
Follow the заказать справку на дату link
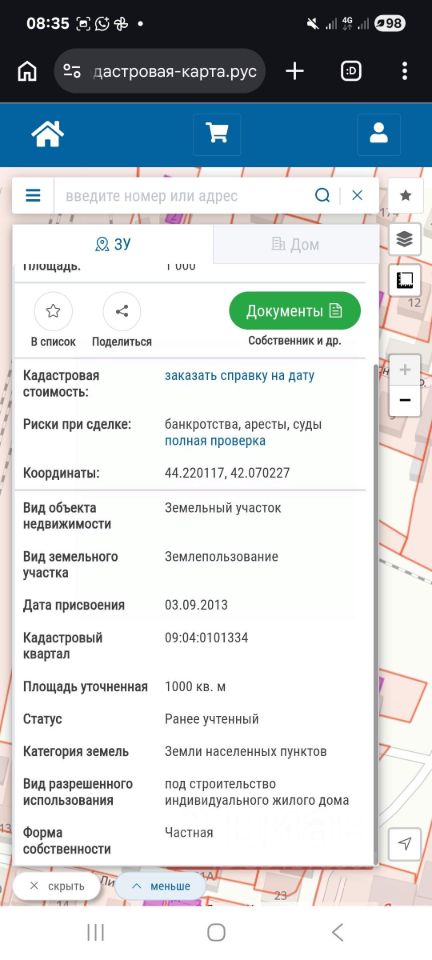[x=239, y=375]
